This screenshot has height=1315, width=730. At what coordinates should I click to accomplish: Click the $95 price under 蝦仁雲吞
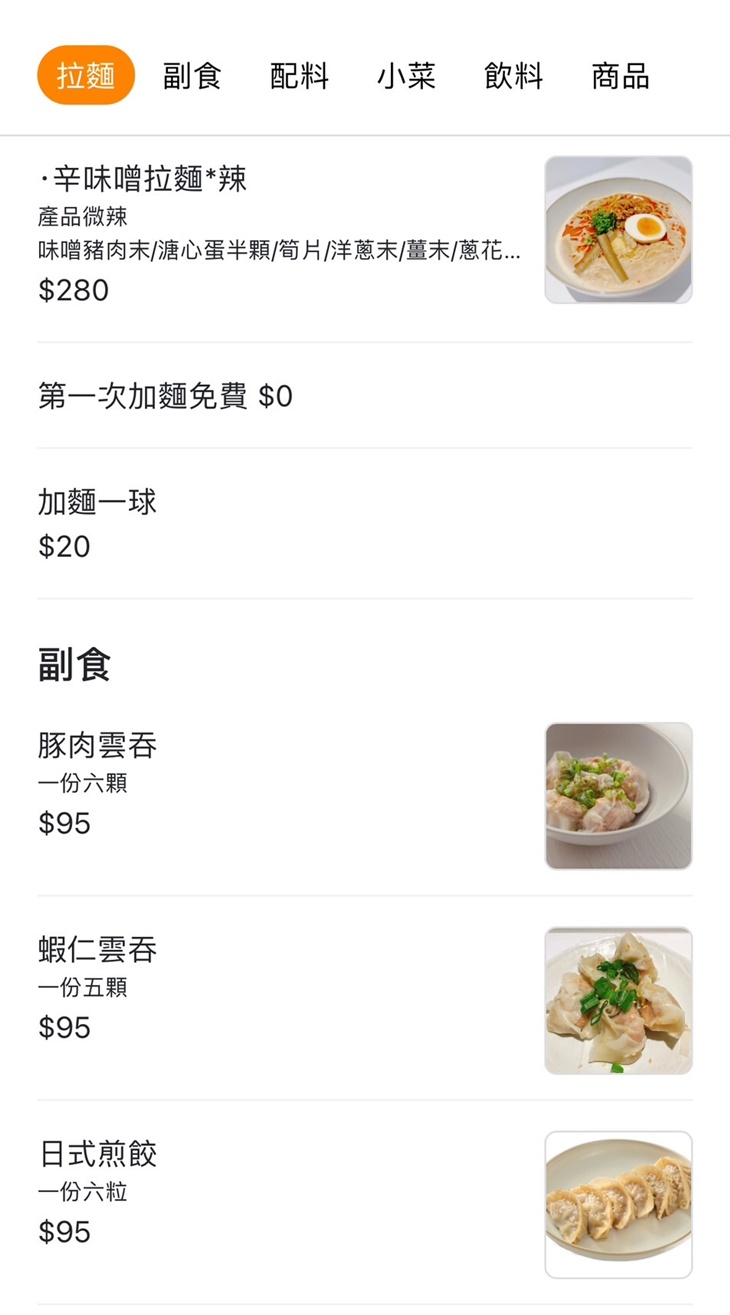click(66, 1027)
